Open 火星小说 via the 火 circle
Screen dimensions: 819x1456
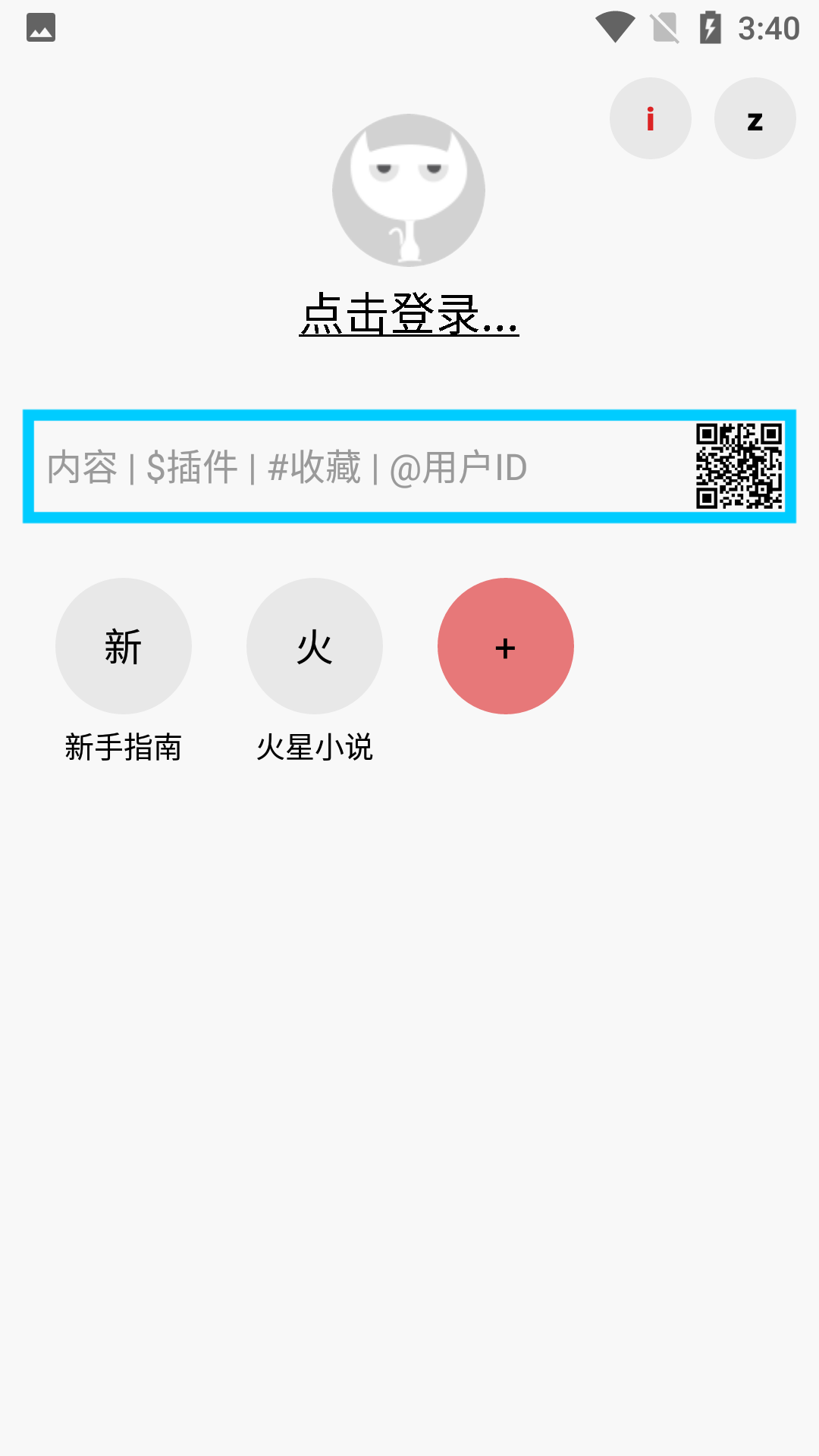click(314, 646)
